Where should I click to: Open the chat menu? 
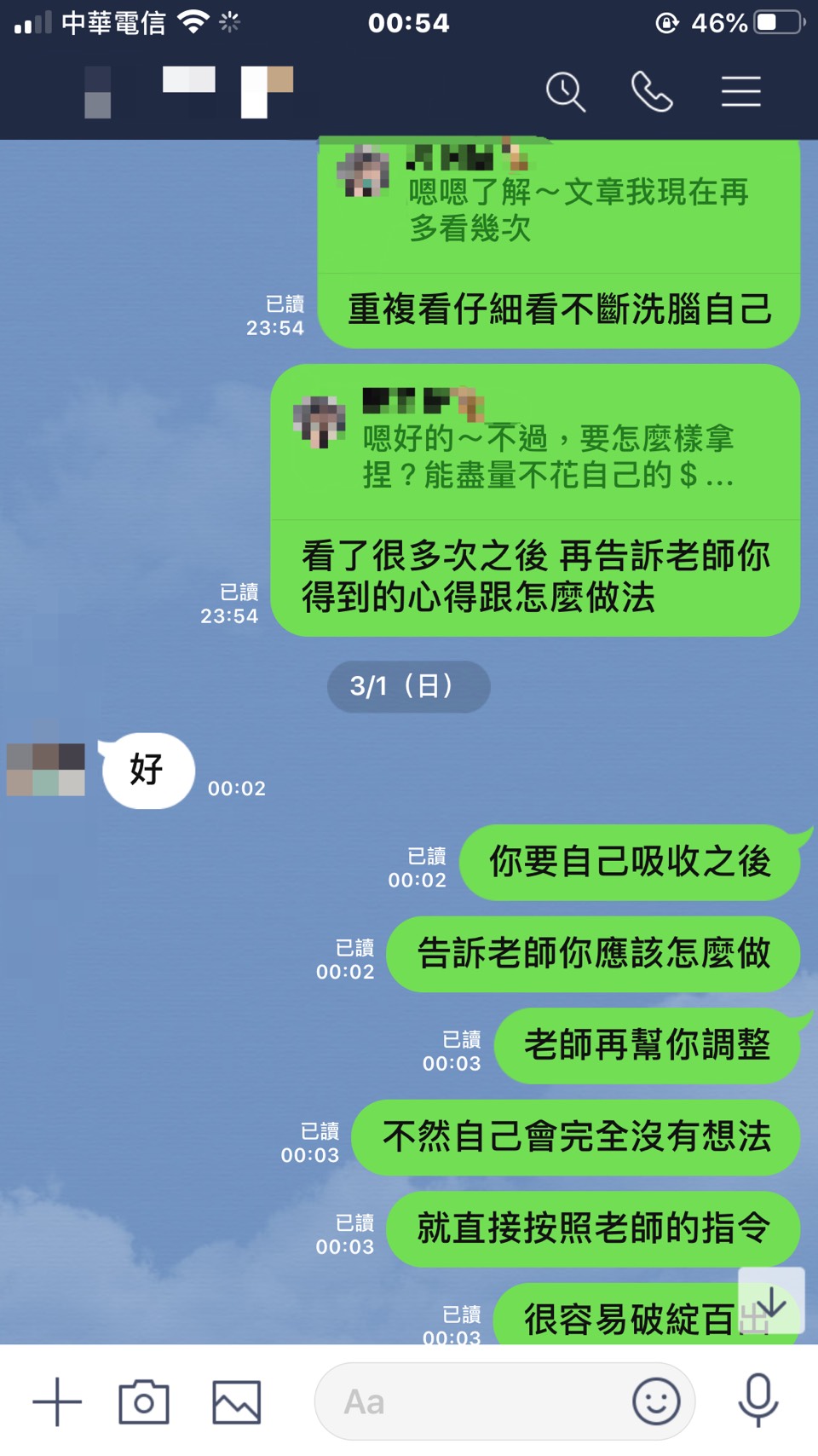tap(740, 92)
